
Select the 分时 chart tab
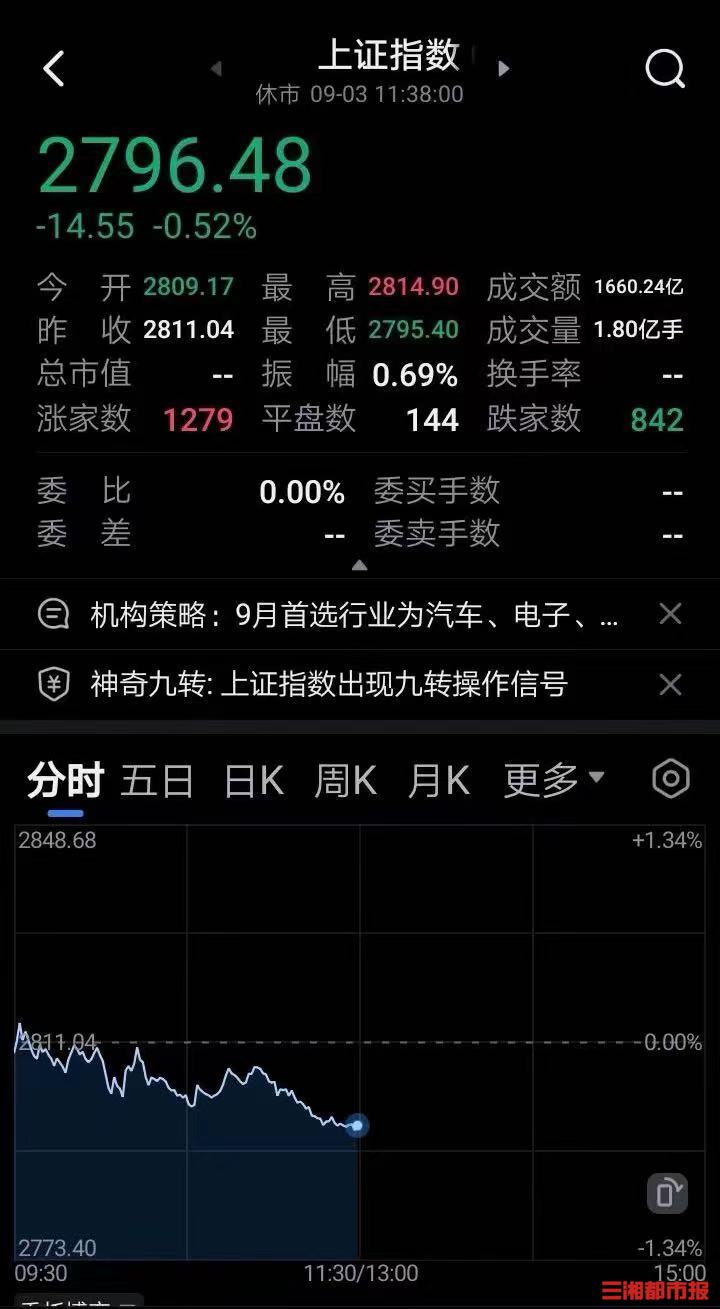click(65, 780)
